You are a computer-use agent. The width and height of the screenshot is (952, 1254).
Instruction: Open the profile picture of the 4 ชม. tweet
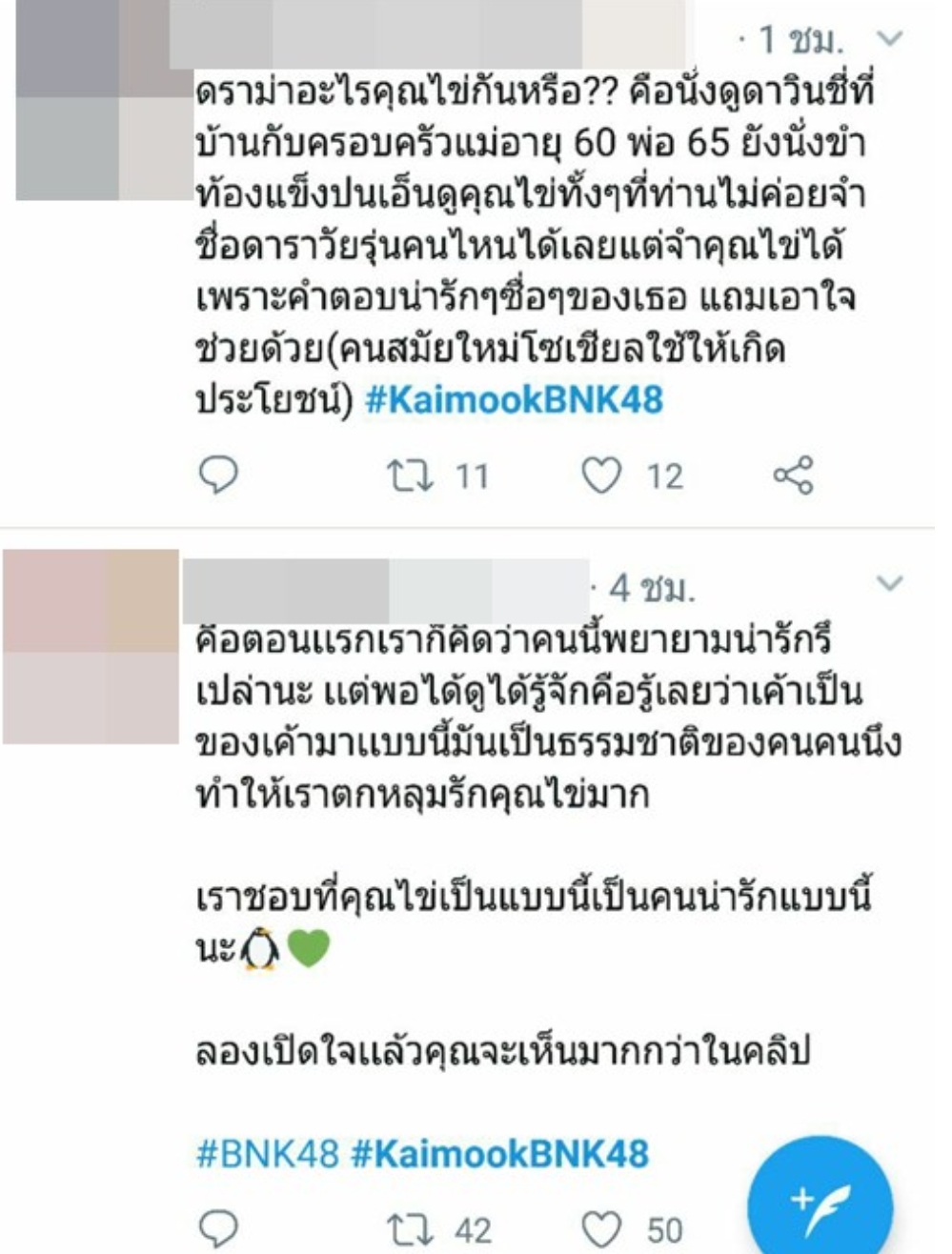(x=91, y=646)
